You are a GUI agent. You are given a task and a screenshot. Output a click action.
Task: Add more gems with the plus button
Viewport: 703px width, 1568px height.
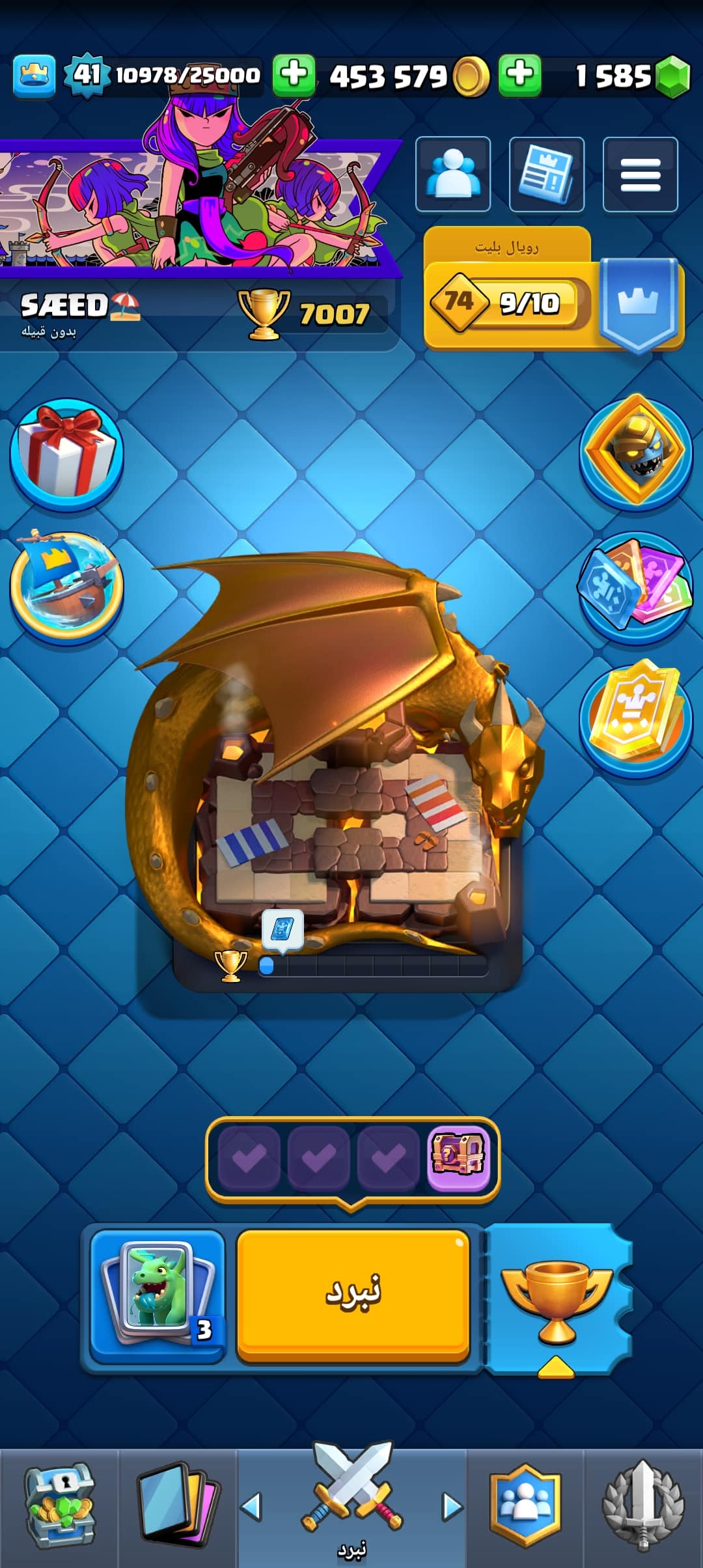point(519,75)
